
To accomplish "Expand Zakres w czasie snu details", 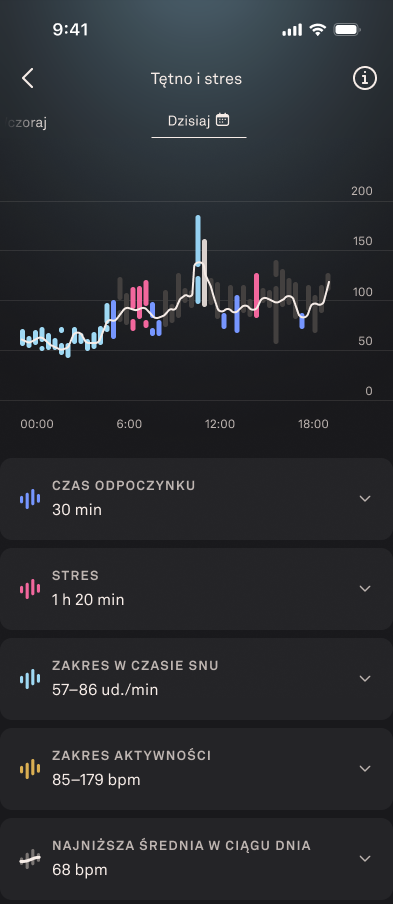I will 196,679.
